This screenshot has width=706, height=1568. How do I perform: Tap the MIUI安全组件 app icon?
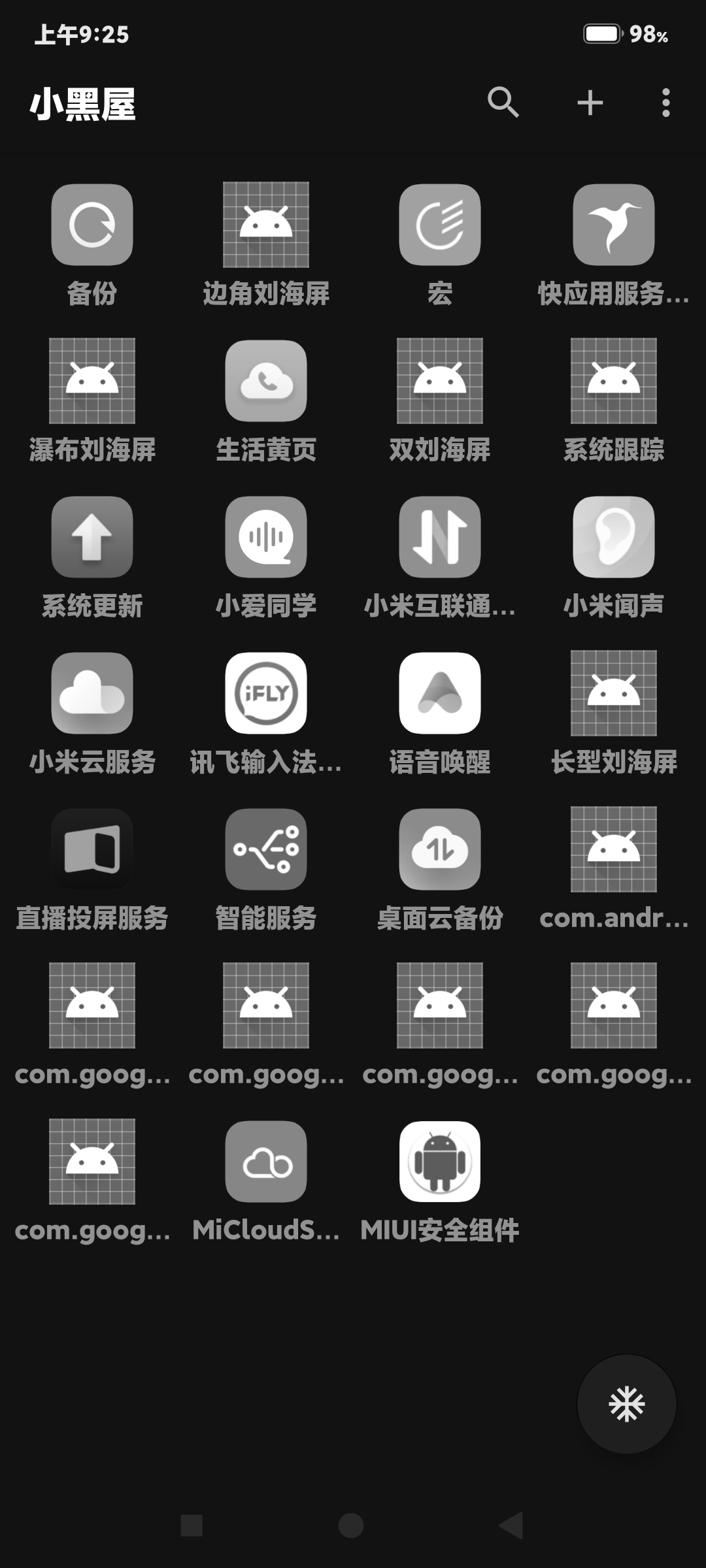440,1162
